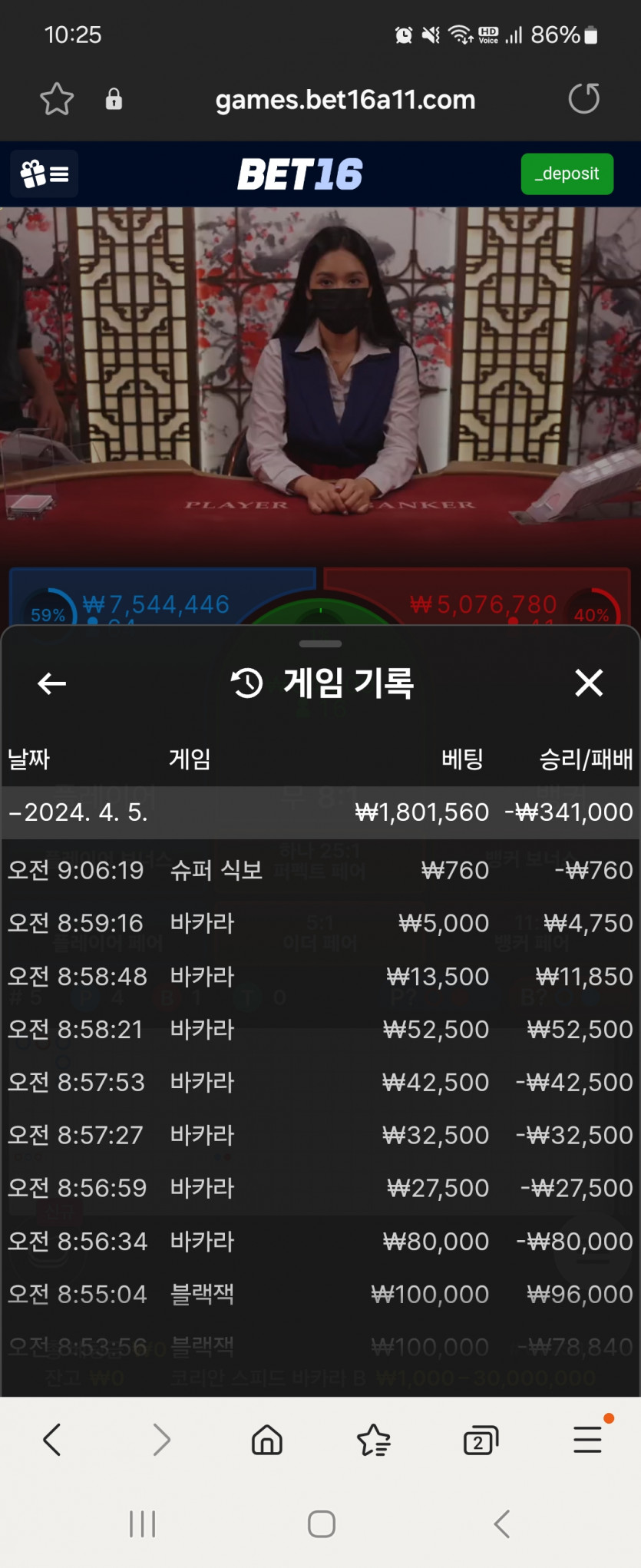Viewport: 641px width, 1568px height.
Task: Go back from the game history panel
Action: tap(51, 683)
